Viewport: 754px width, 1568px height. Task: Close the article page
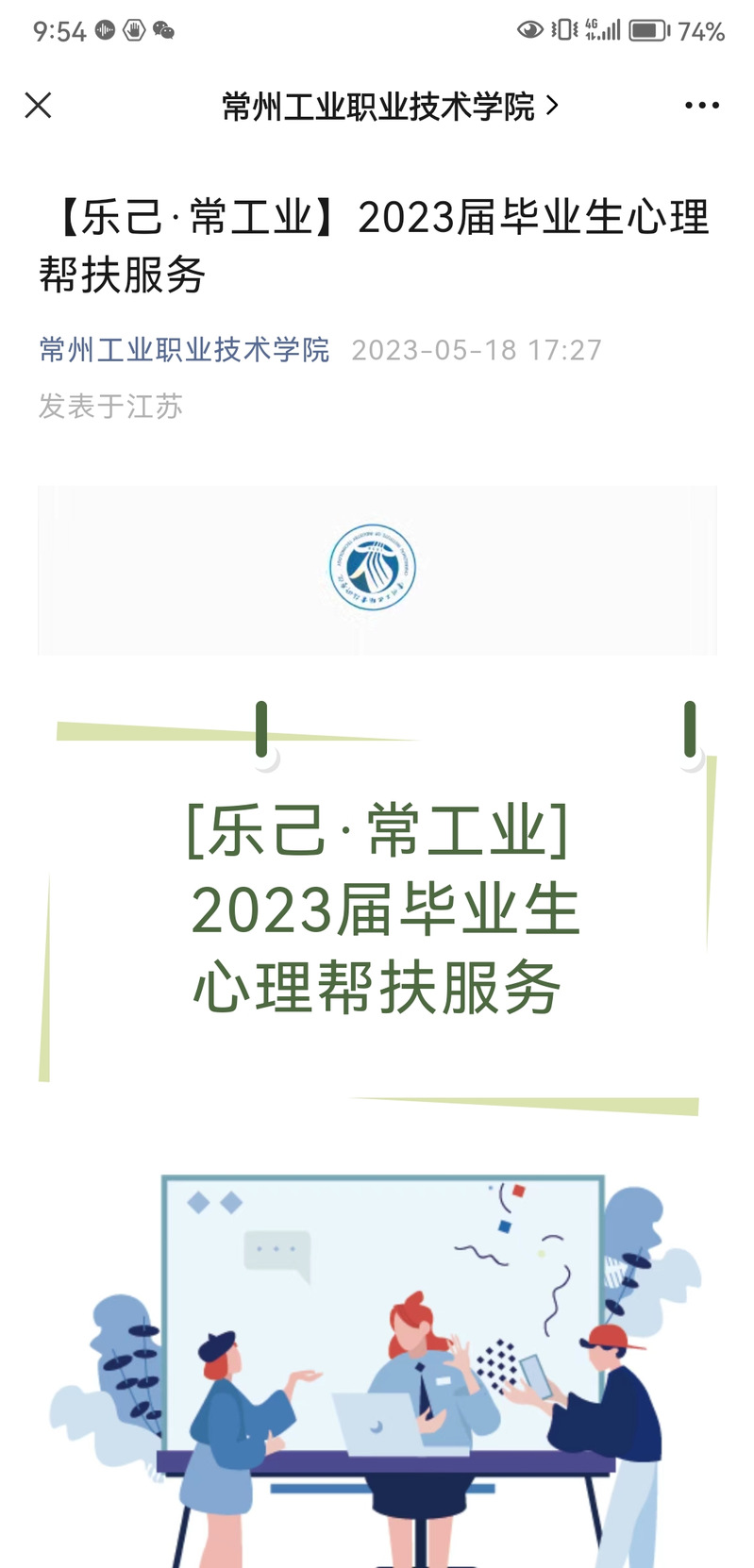[x=38, y=105]
